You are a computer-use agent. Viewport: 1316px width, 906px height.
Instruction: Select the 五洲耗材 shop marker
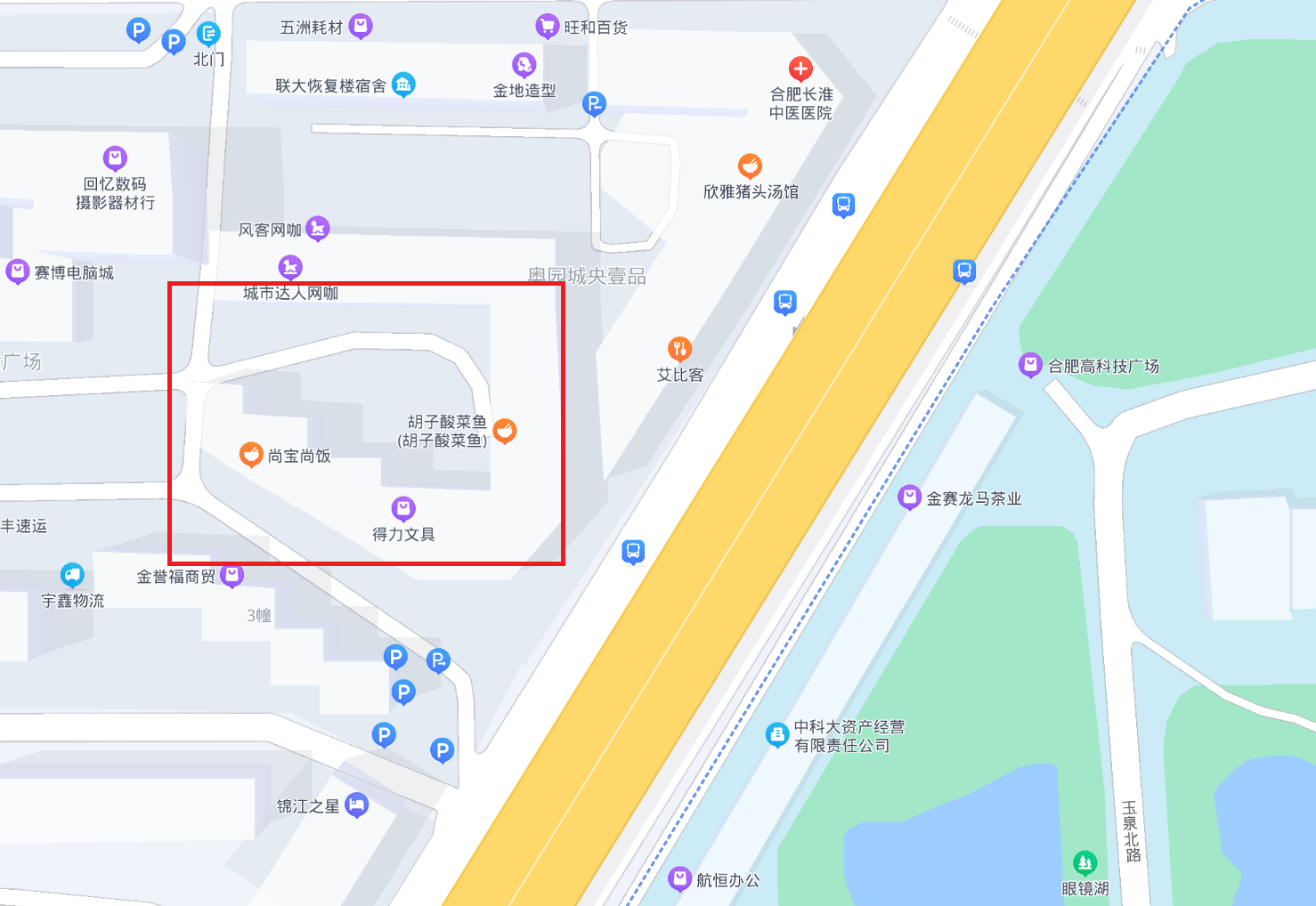pos(361,25)
